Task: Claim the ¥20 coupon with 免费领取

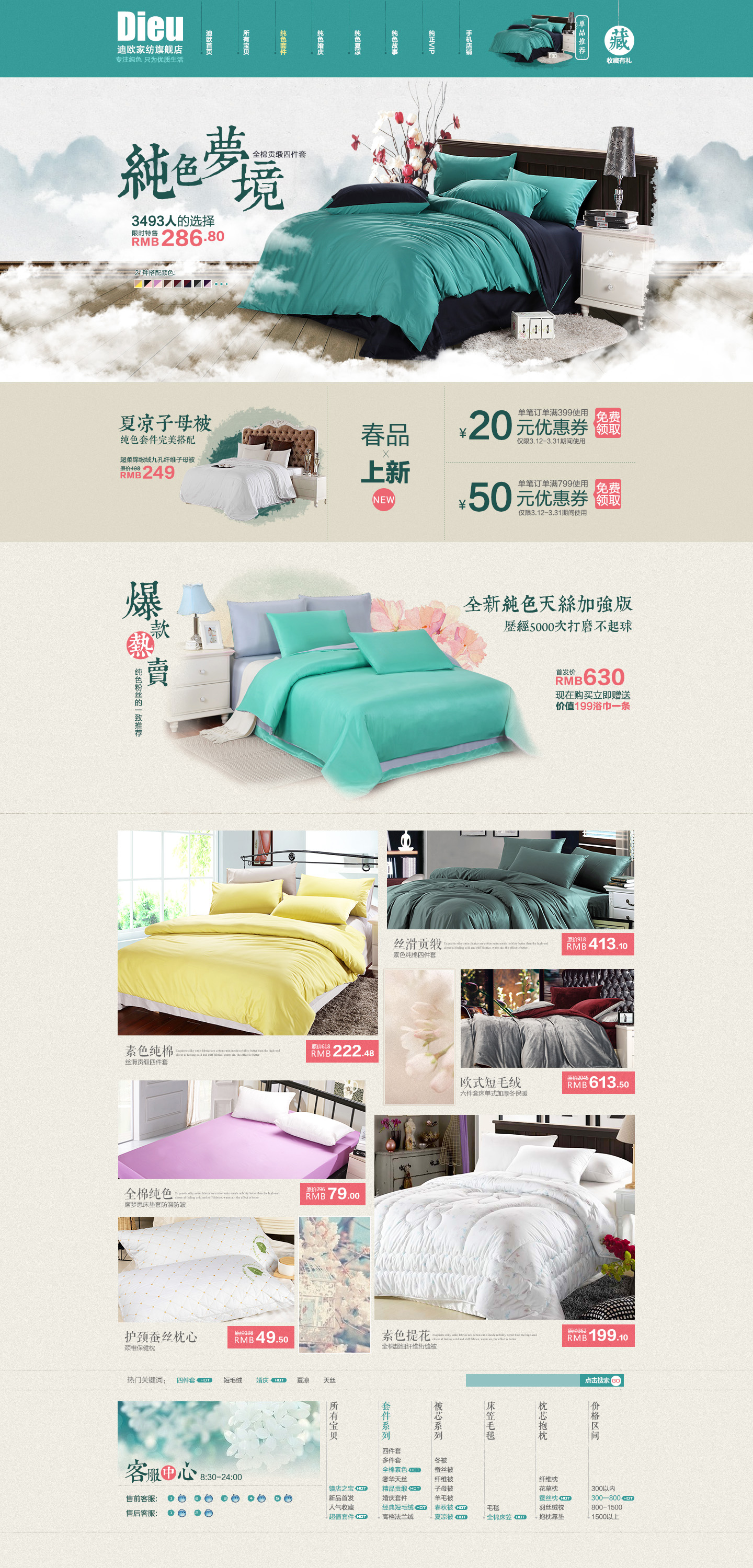Action: click(x=608, y=423)
